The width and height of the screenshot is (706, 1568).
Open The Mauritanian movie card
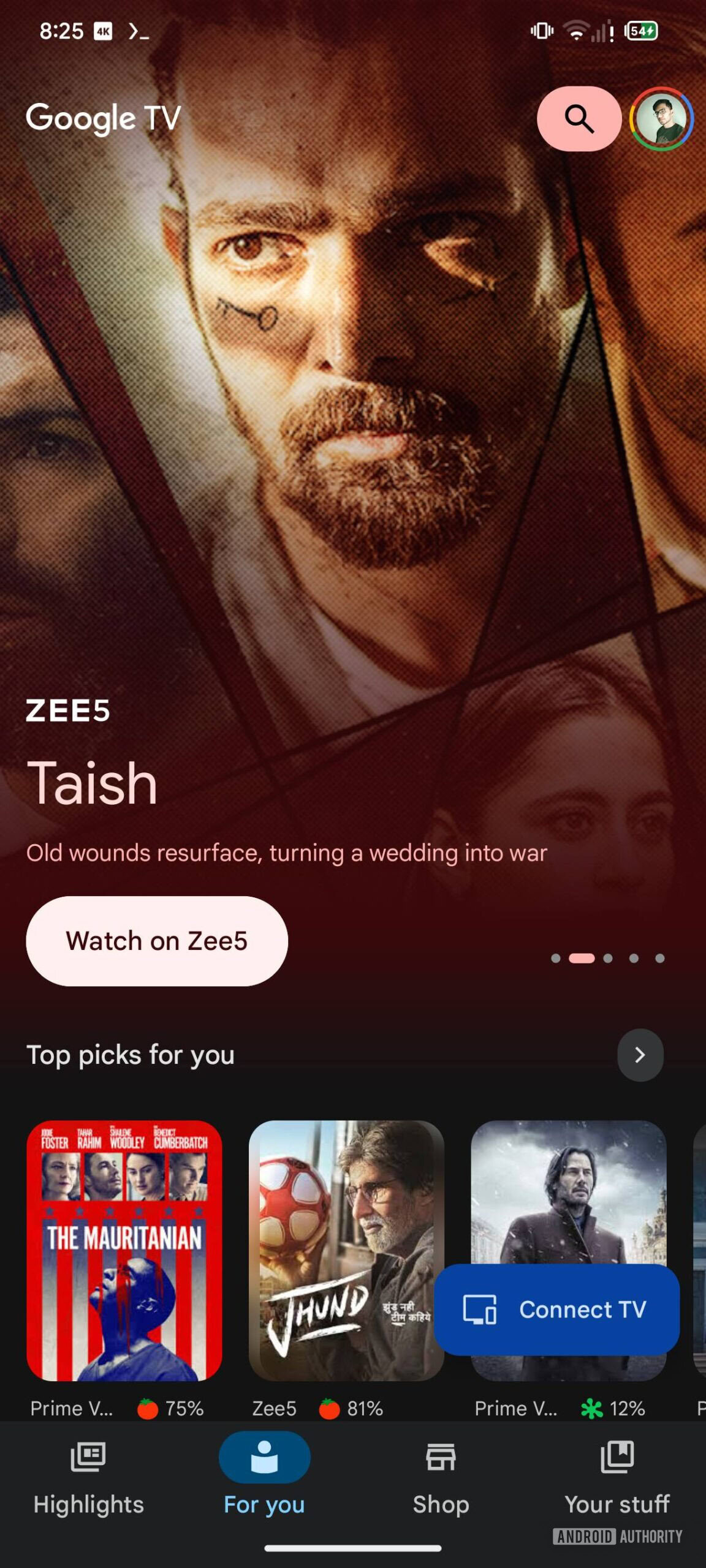124,1250
